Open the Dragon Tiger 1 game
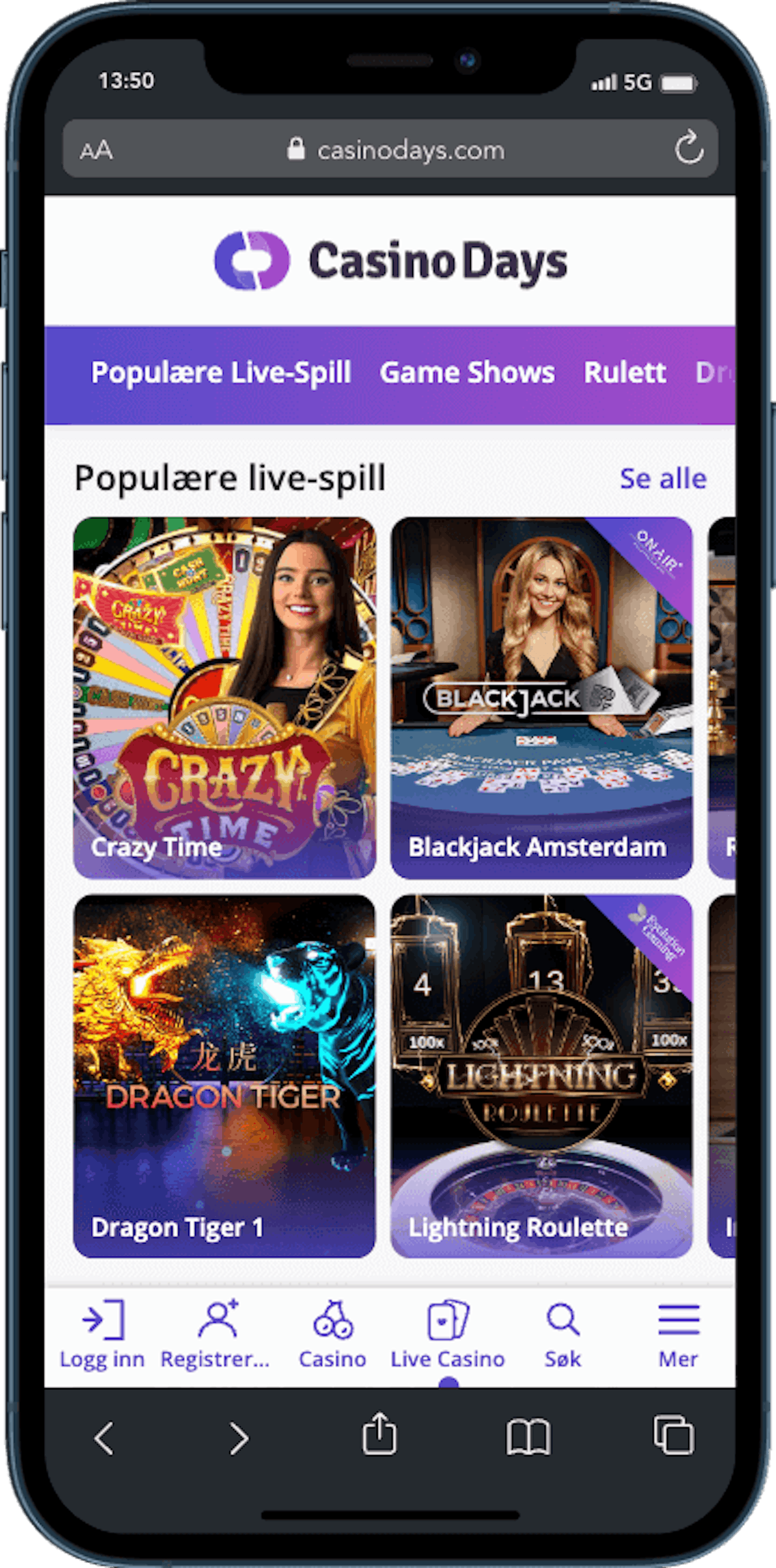The width and height of the screenshot is (776, 1568). point(224,1076)
